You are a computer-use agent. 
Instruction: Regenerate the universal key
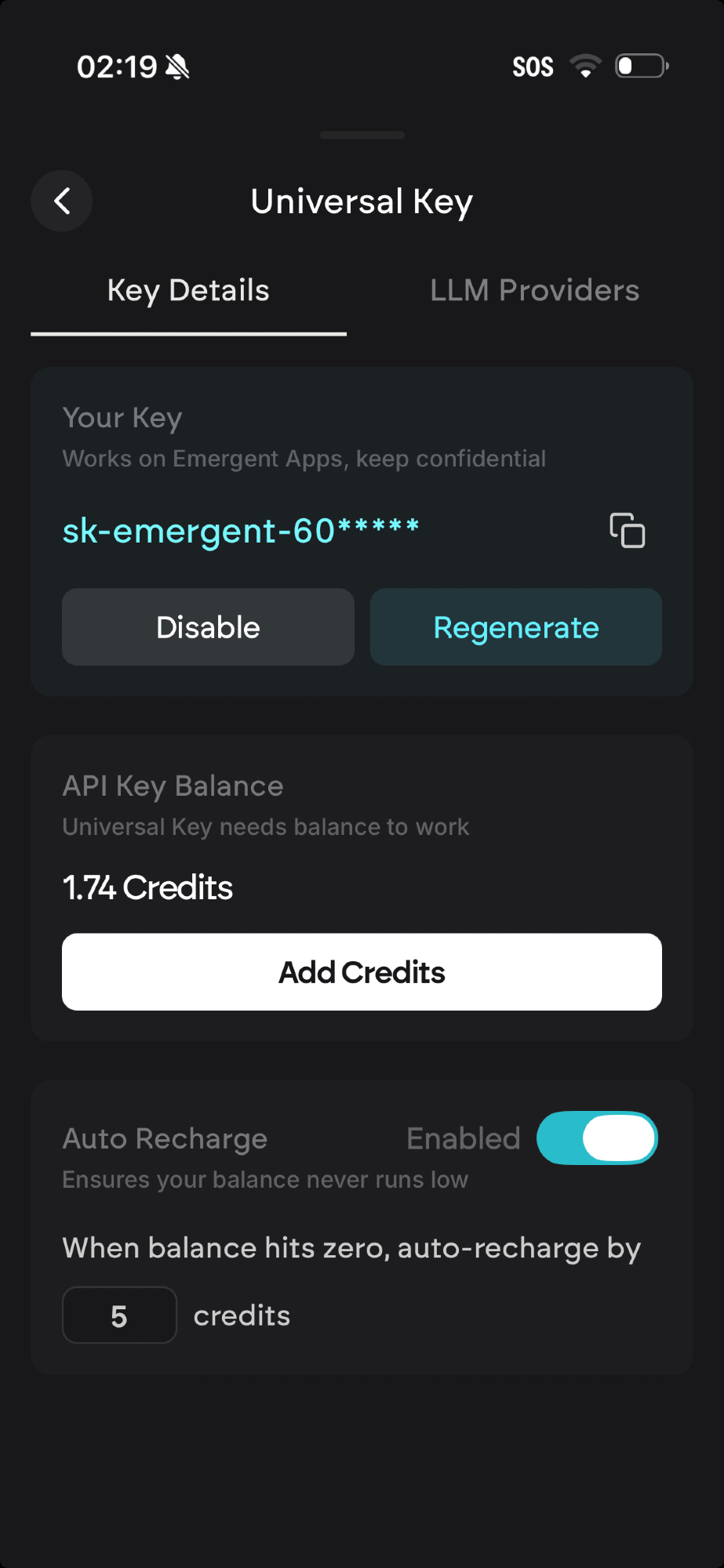[x=515, y=627]
